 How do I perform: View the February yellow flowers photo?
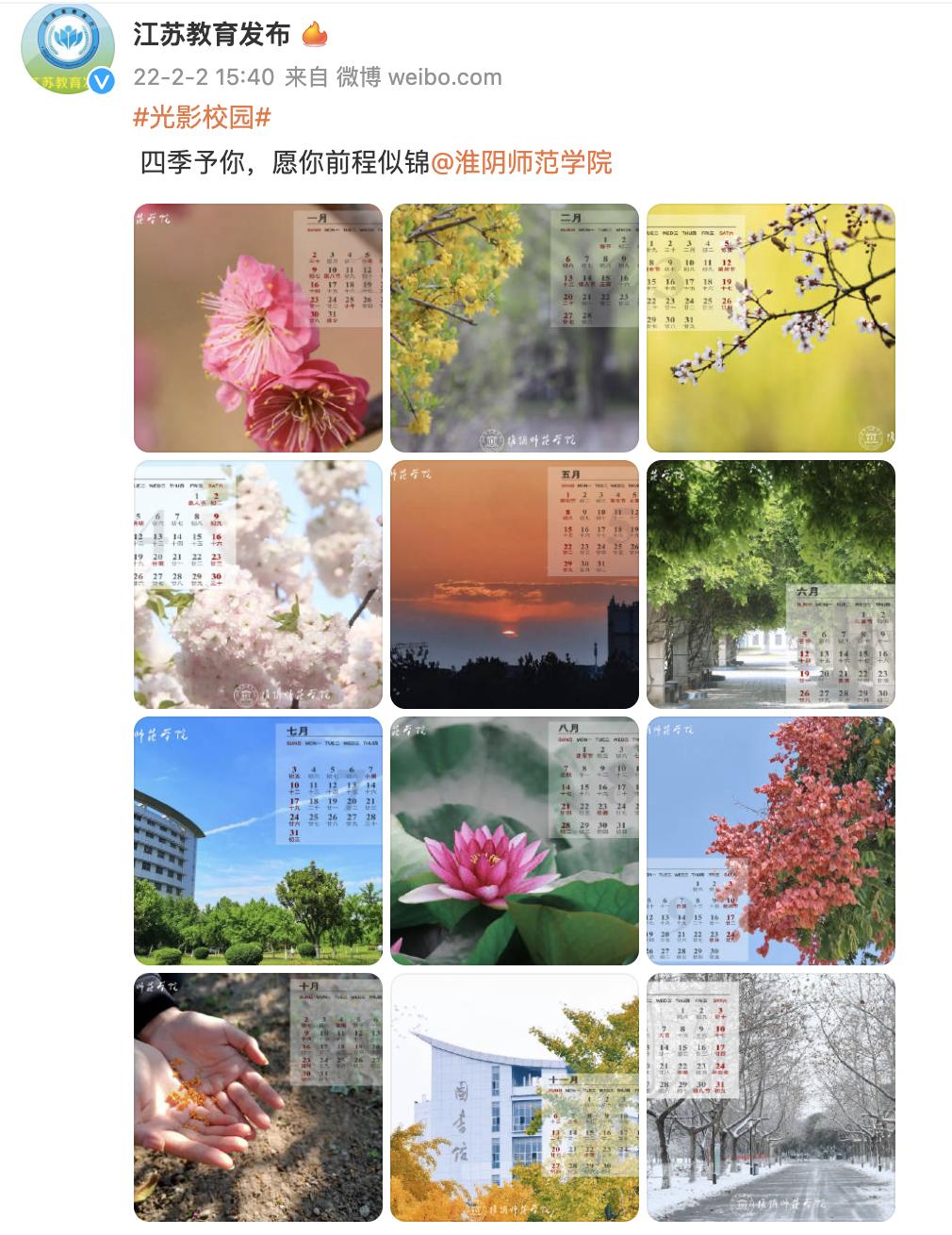pos(514,328)
